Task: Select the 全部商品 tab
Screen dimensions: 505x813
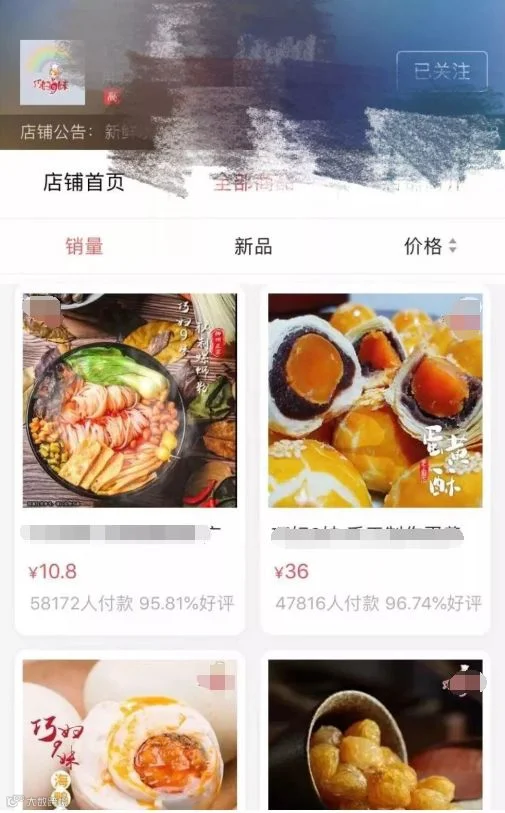Action: pyautogui.click(x=252, y=183)
